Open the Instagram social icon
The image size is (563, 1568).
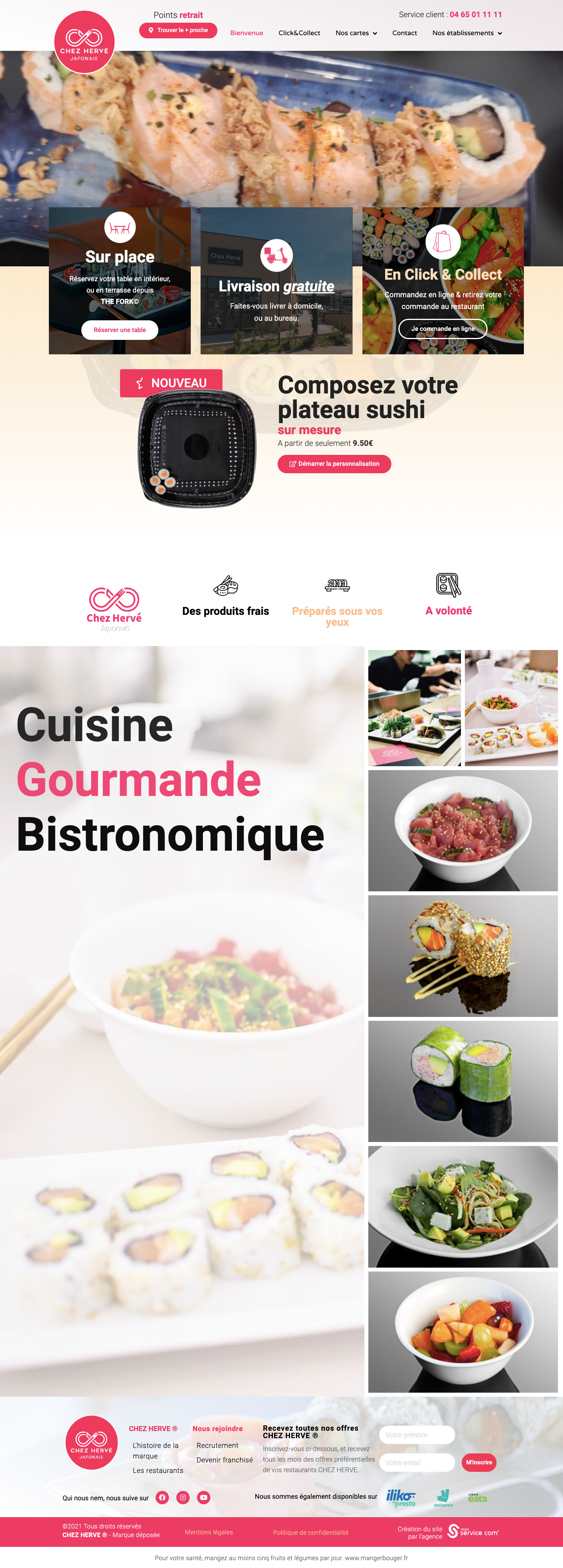183,1497
